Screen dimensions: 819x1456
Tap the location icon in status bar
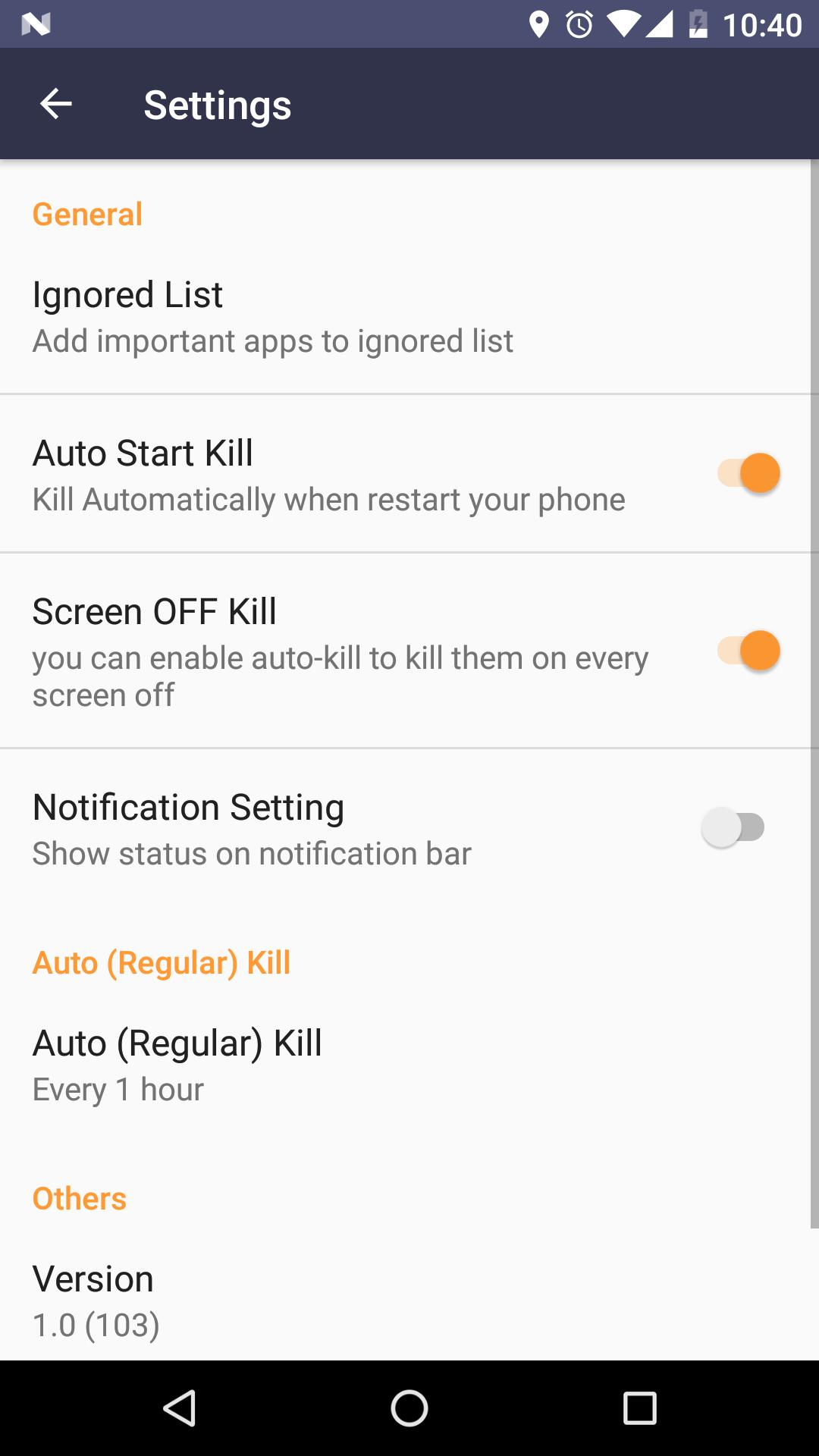pyautogui.click(x=540, y=25)
